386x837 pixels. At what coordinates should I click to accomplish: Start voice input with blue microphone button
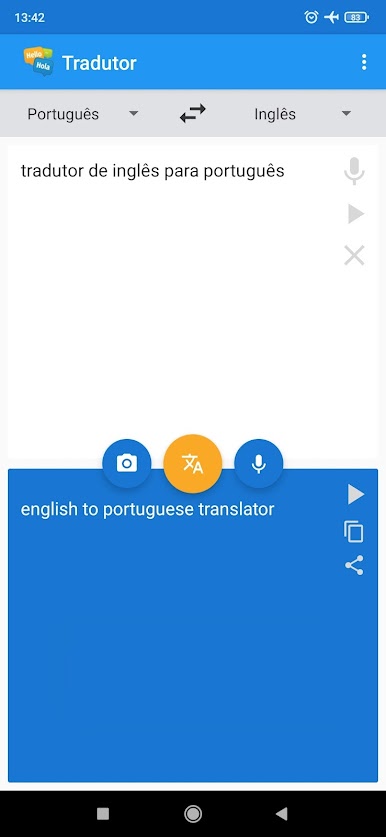pyautogui.click(x=258, y=463)
